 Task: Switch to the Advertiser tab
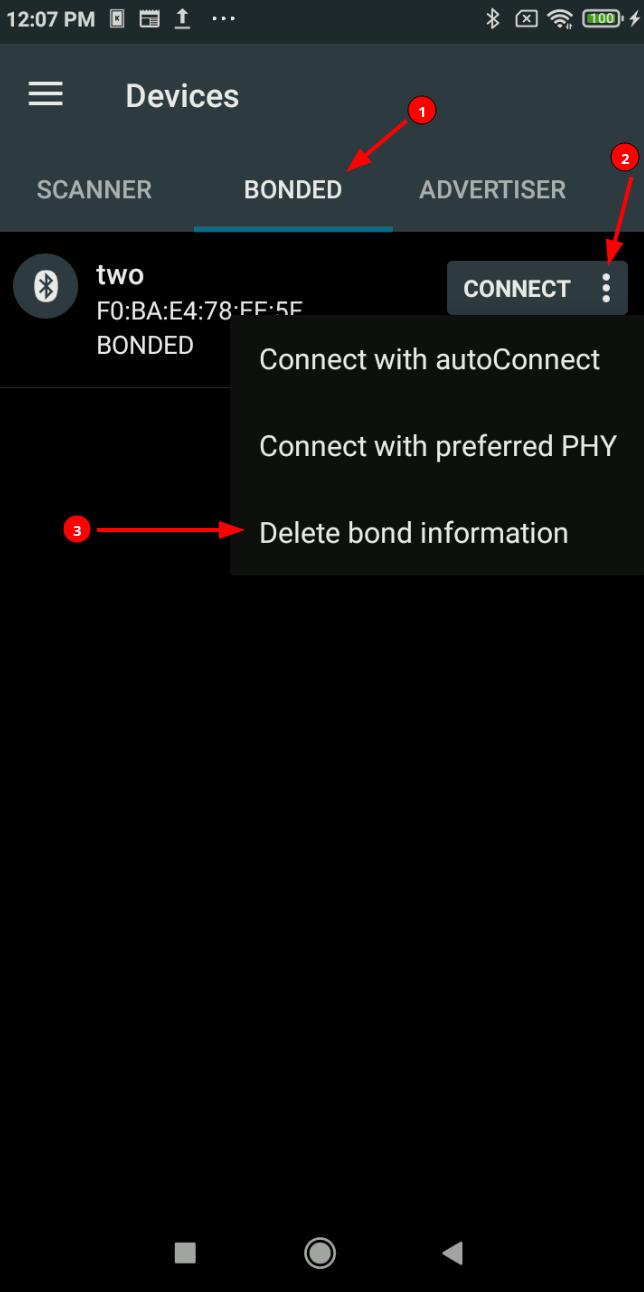point(492,189)
